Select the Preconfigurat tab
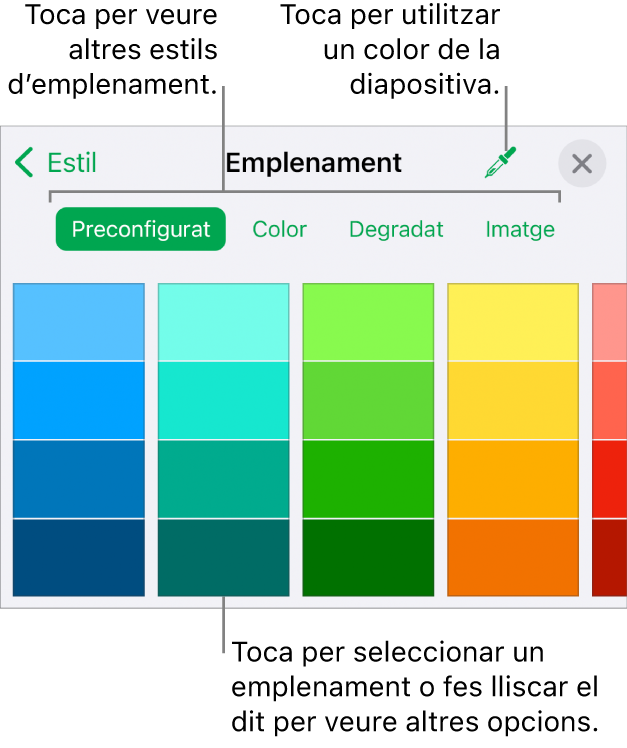Image resolution: width=627 pixels, height=748 pixels. (x=141, y=229)
